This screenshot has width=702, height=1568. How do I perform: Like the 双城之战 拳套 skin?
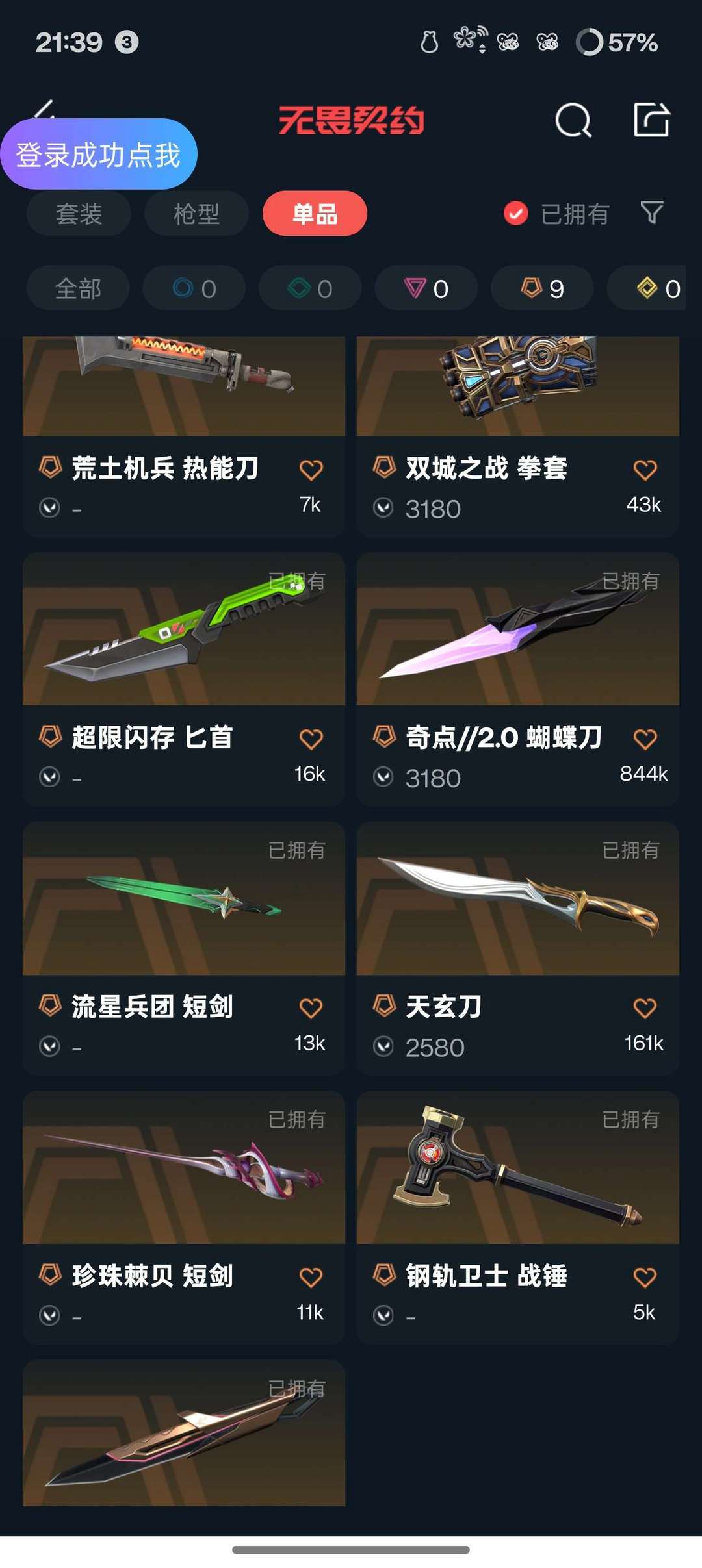[x=645, y=470]
